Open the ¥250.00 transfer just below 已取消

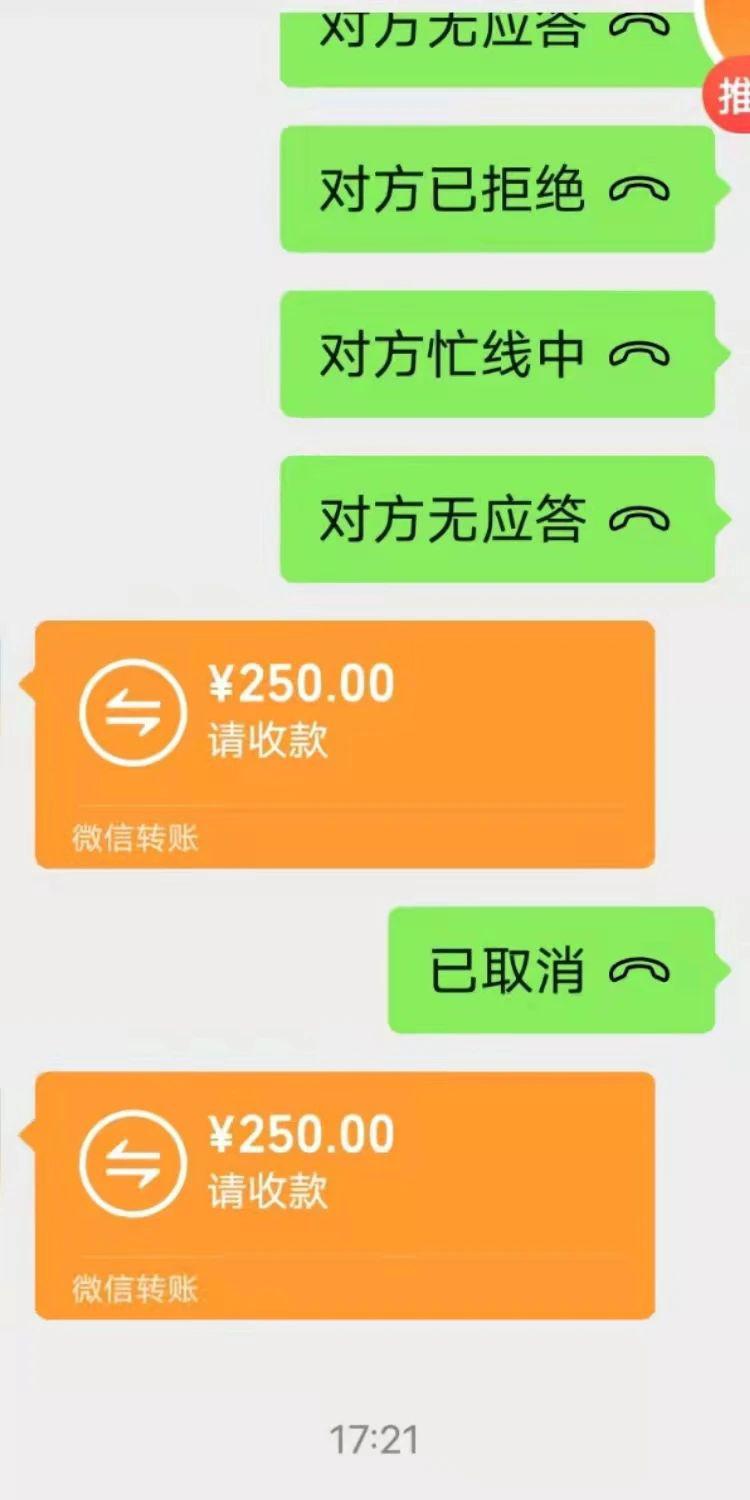[x=345, y=1195]
